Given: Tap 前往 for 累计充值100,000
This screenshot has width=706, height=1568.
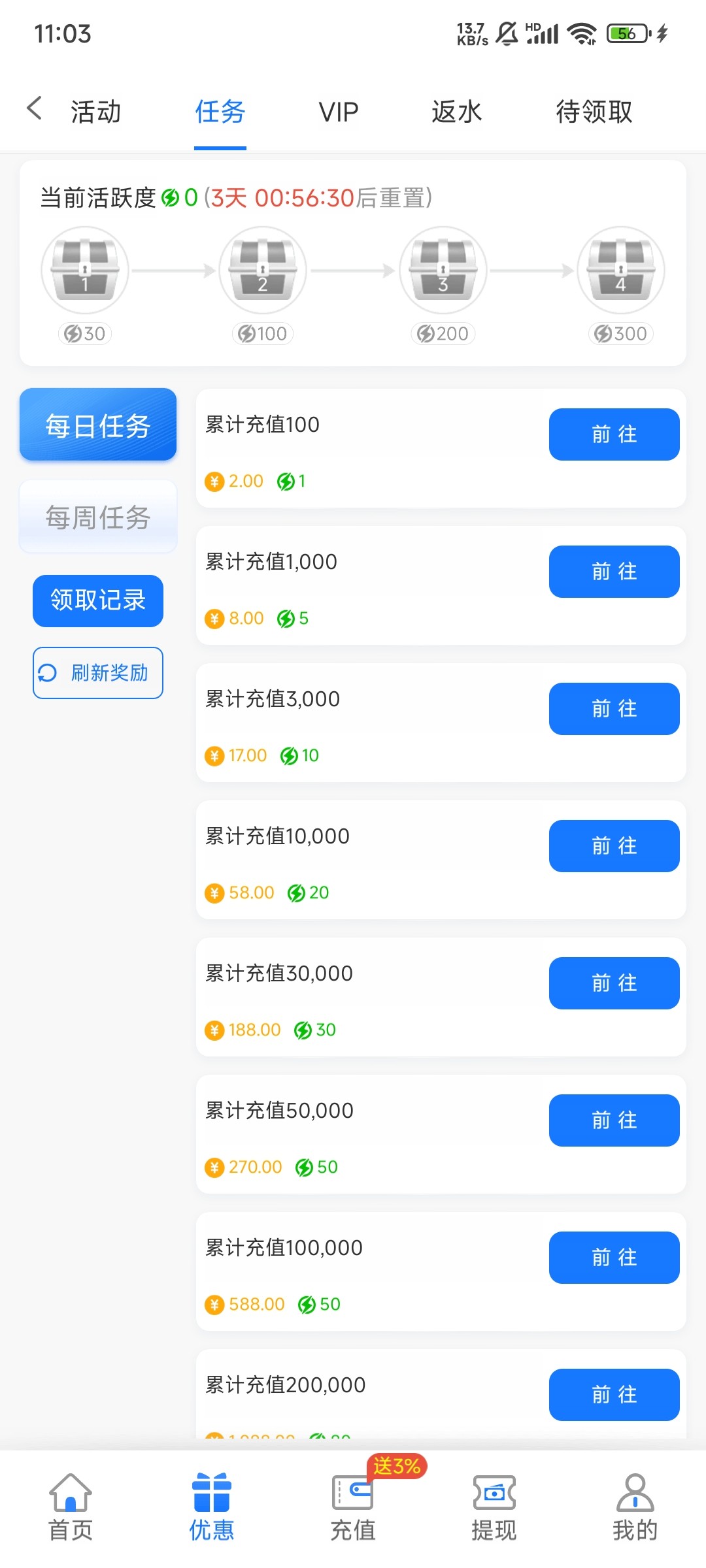Looking at the screenshot, I should (614, 1258).
